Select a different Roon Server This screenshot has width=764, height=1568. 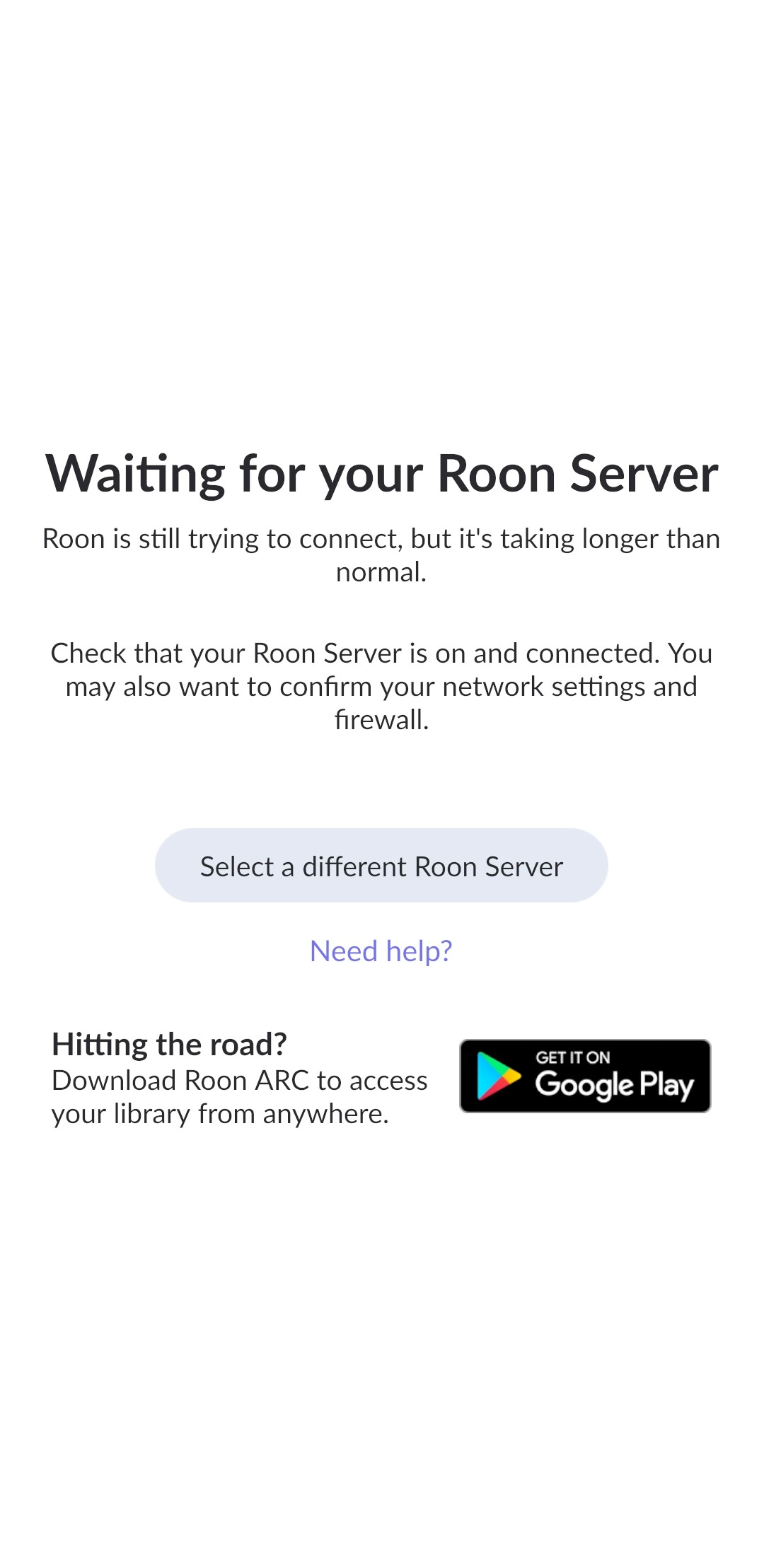pos(381,866)
